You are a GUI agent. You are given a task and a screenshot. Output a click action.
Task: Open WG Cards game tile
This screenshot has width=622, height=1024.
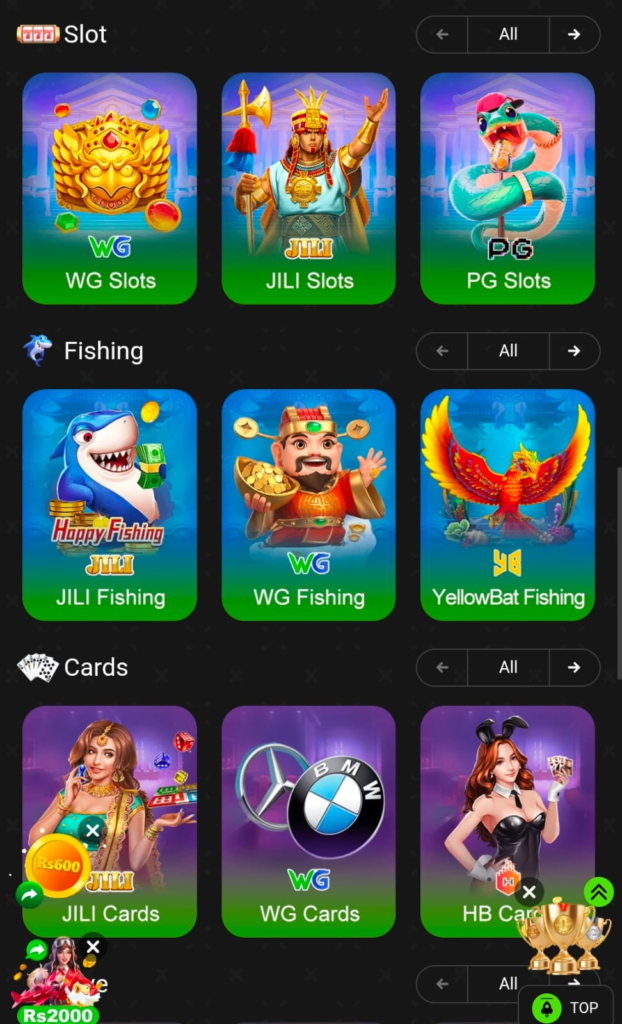point(309,821)
